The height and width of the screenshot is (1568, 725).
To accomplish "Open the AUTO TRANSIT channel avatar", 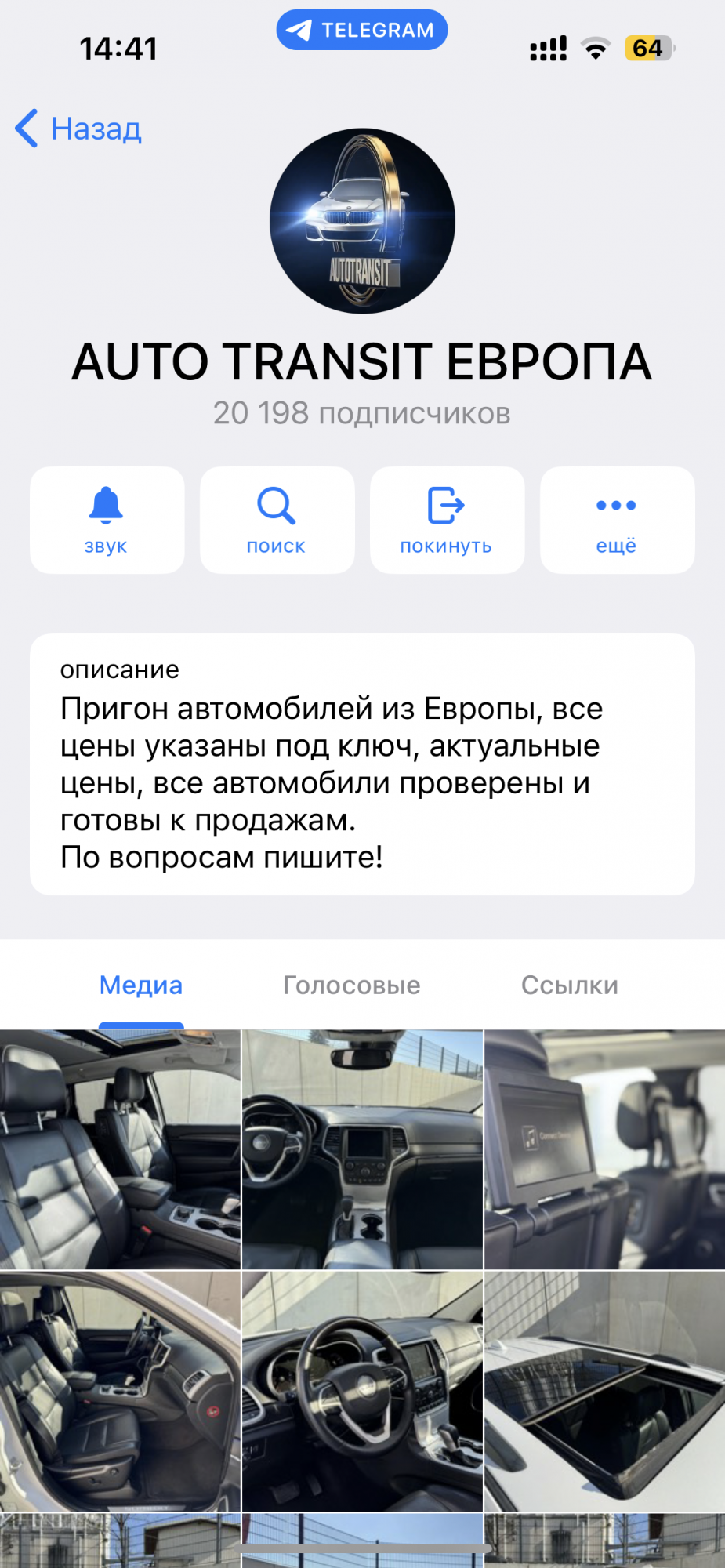I will (x=362, y=221).
